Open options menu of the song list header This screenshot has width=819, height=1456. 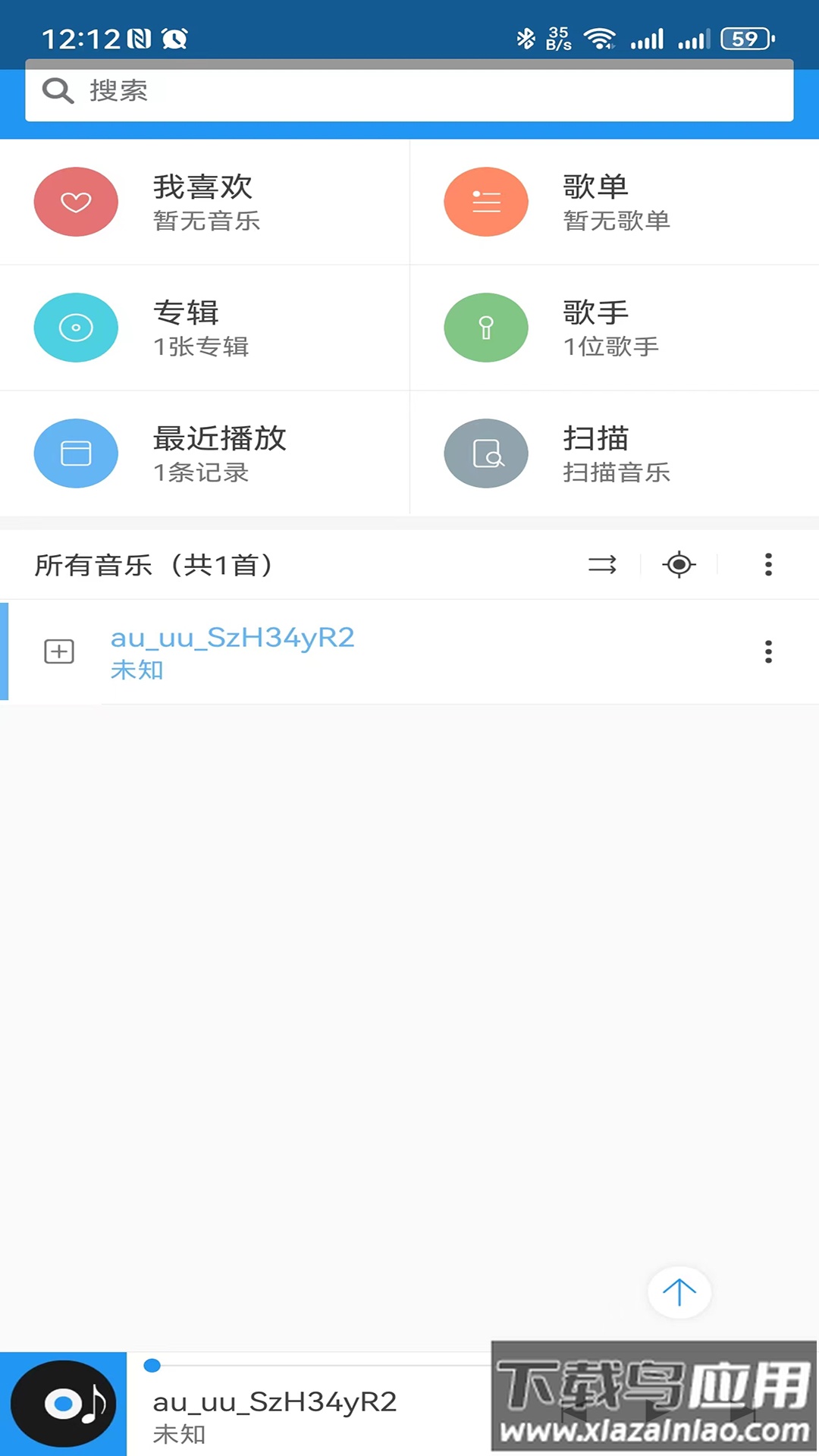click(x=768, y=564)
